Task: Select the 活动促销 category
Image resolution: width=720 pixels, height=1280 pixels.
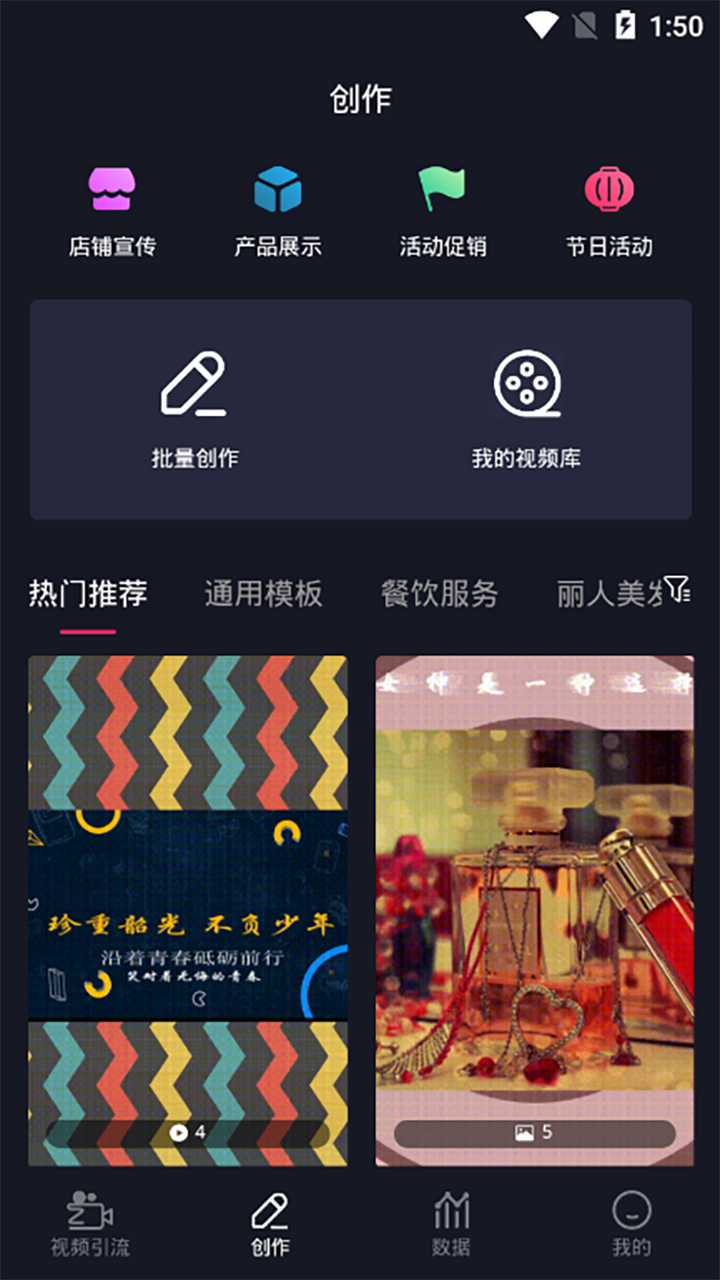Action: 443,211
